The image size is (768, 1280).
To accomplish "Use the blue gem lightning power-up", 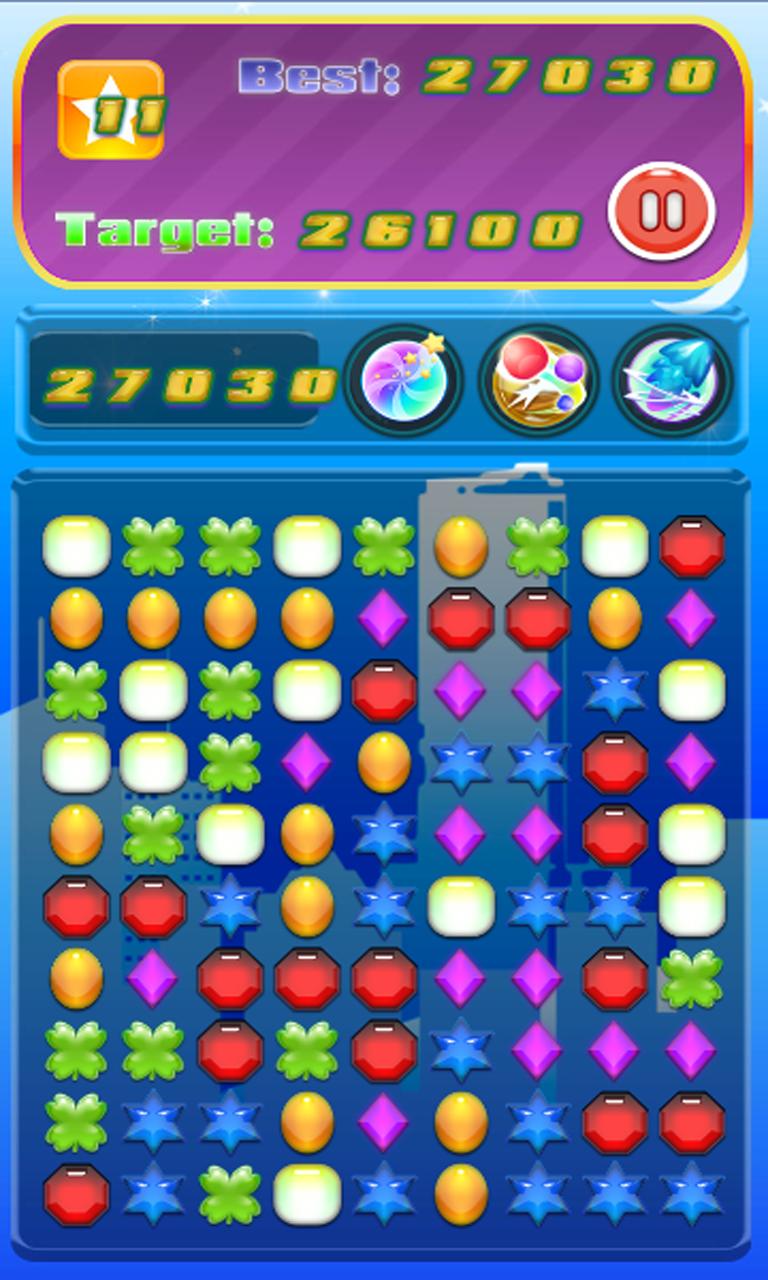I will coord(673,381).
